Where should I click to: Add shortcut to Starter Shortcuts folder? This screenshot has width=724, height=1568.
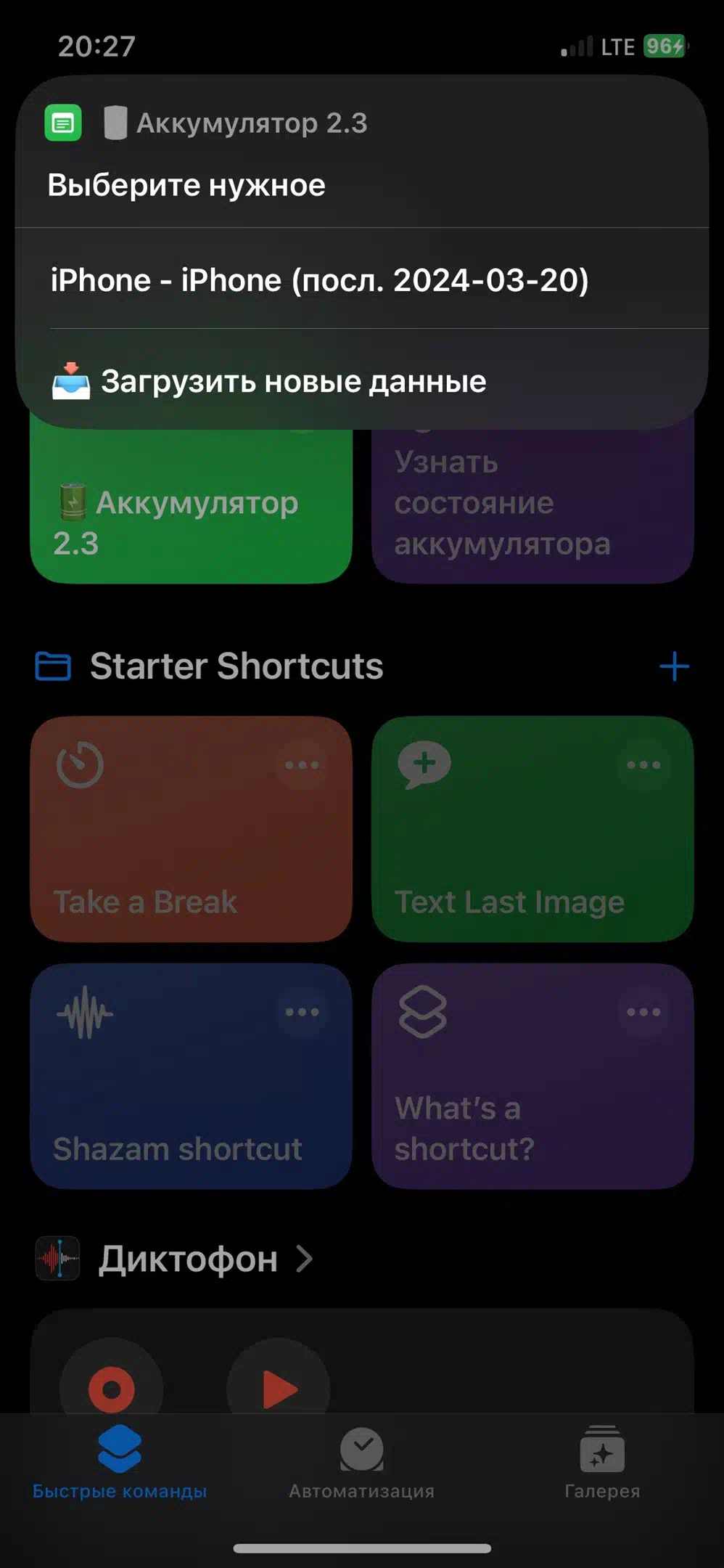(674, 666)
